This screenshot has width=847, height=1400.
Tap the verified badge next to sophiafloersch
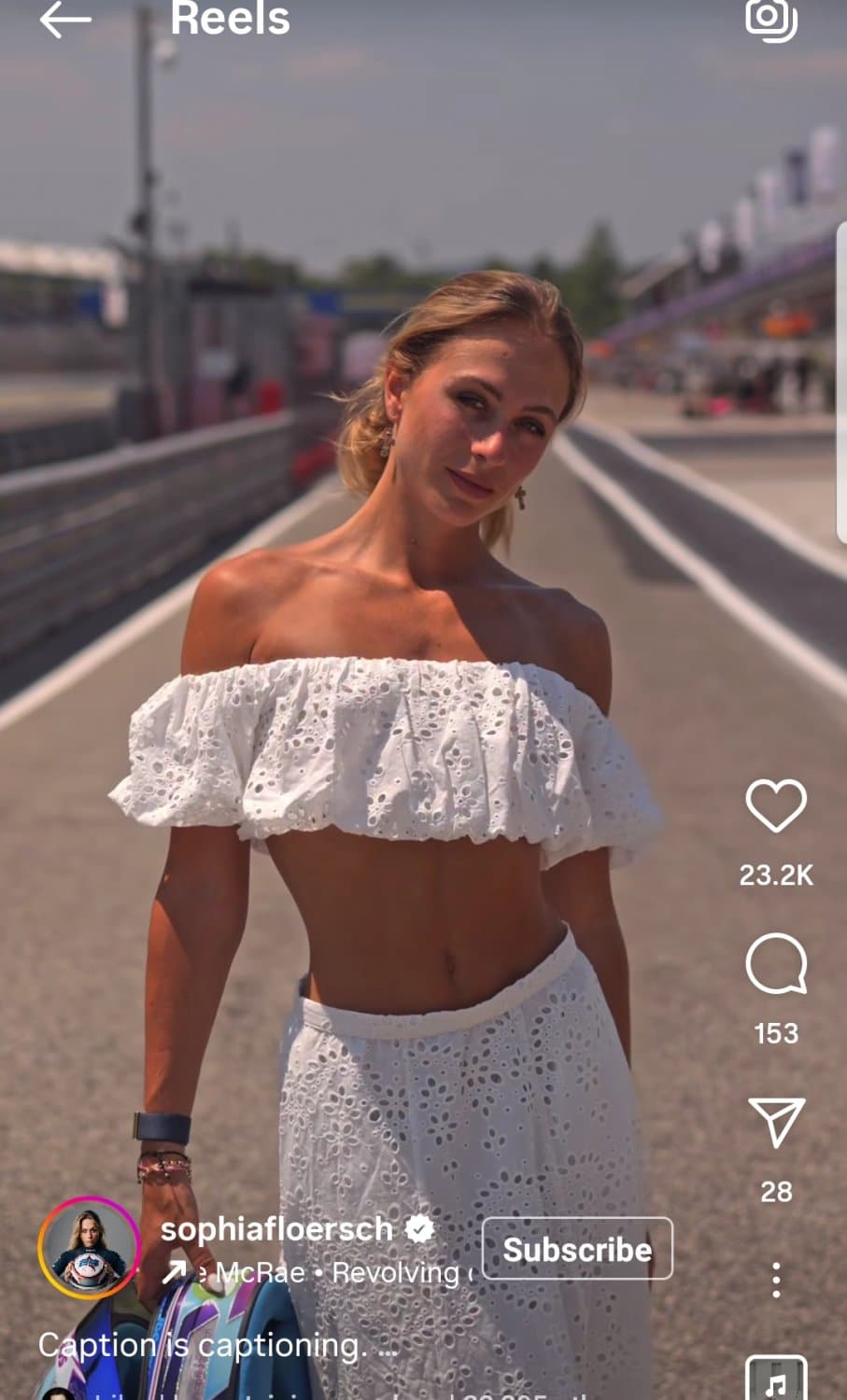pyautogui.click(x=419, y=1230)
